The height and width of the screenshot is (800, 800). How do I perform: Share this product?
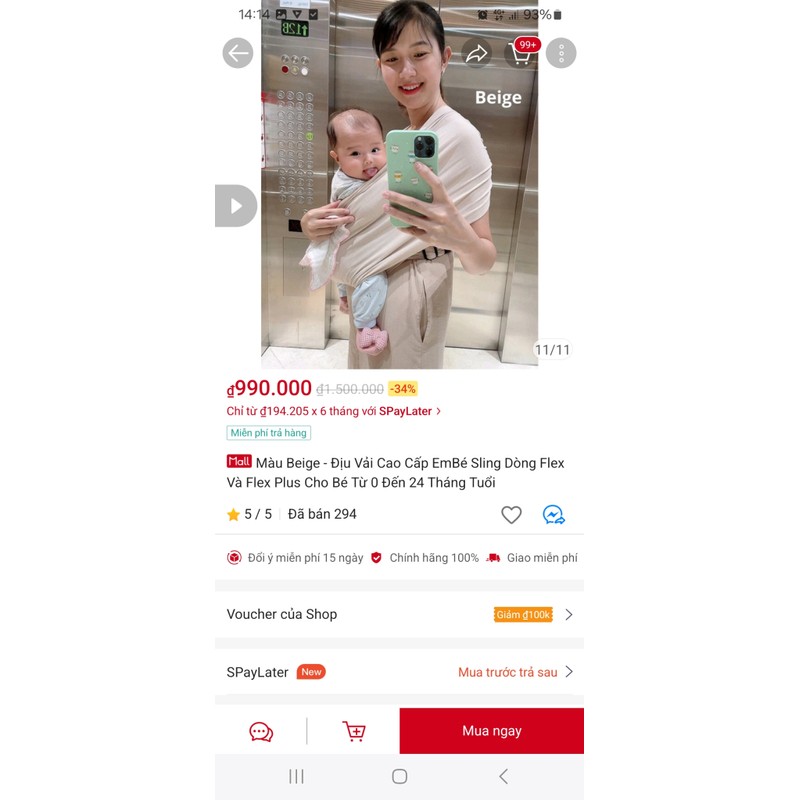tap(477, 53)
